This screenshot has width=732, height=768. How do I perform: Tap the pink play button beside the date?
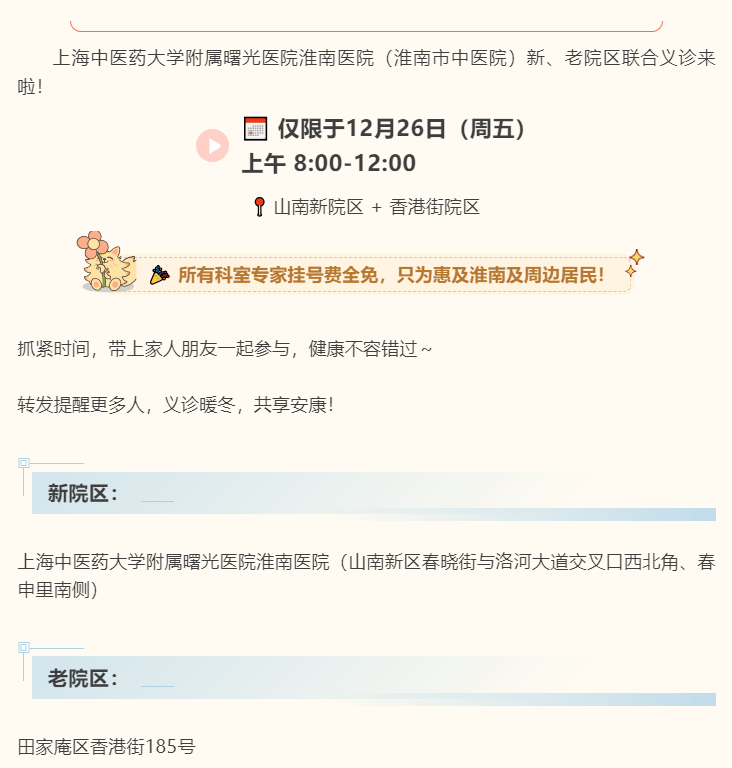[213, 146]
